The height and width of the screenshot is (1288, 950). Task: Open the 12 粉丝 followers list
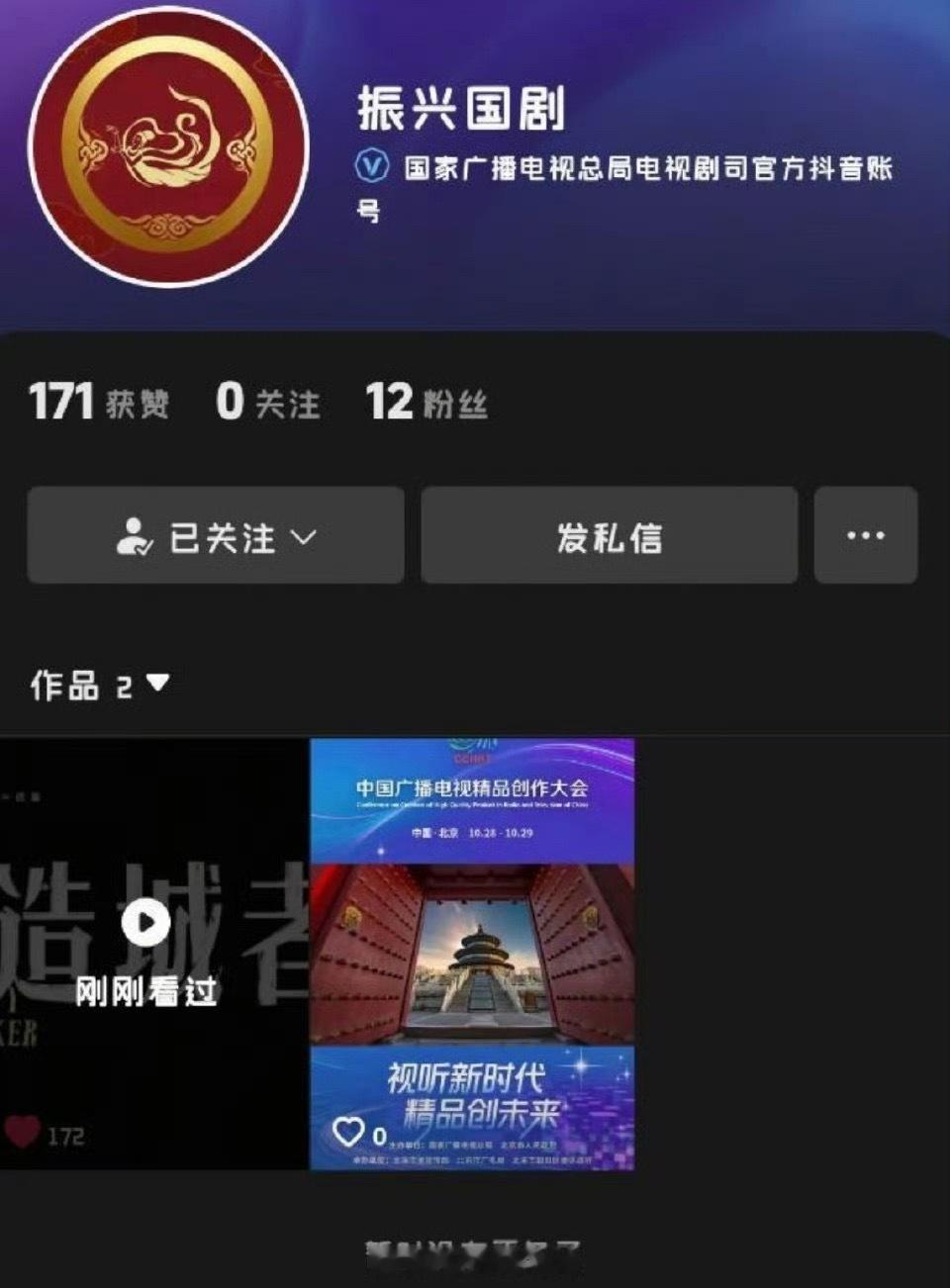(x=427, y=403)
